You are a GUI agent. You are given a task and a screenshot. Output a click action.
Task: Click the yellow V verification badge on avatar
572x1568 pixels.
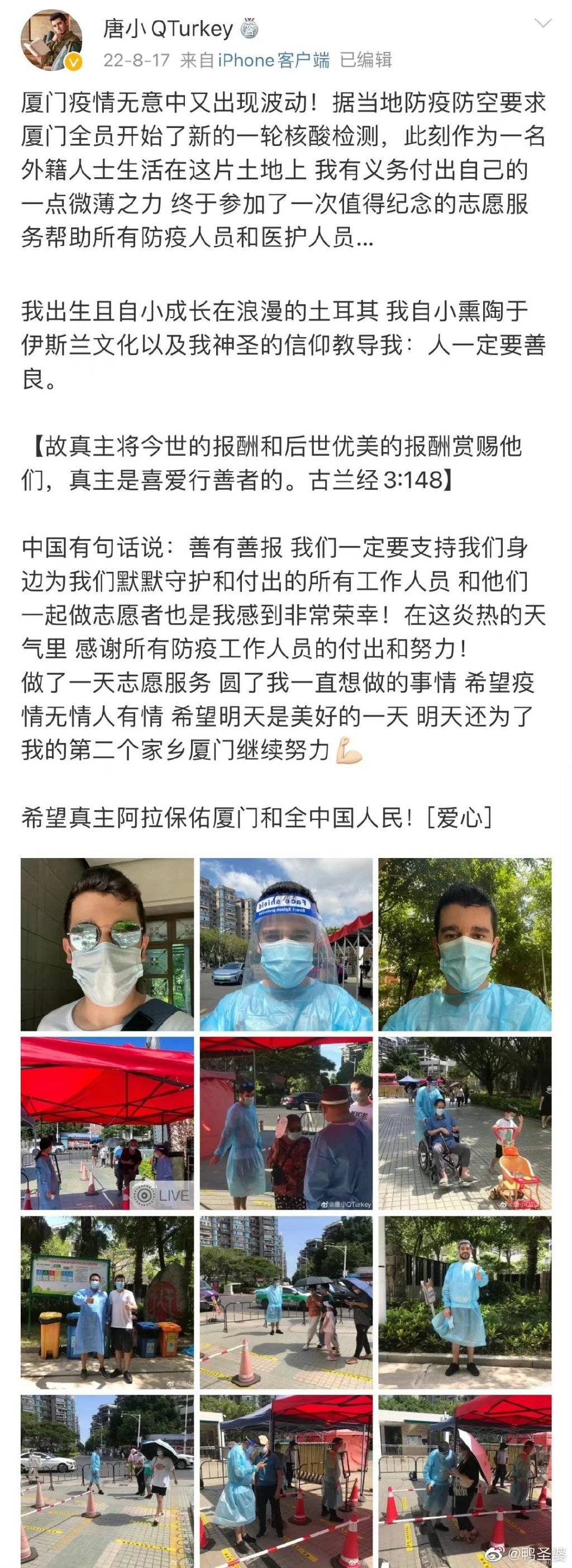[x=73, y=62]
